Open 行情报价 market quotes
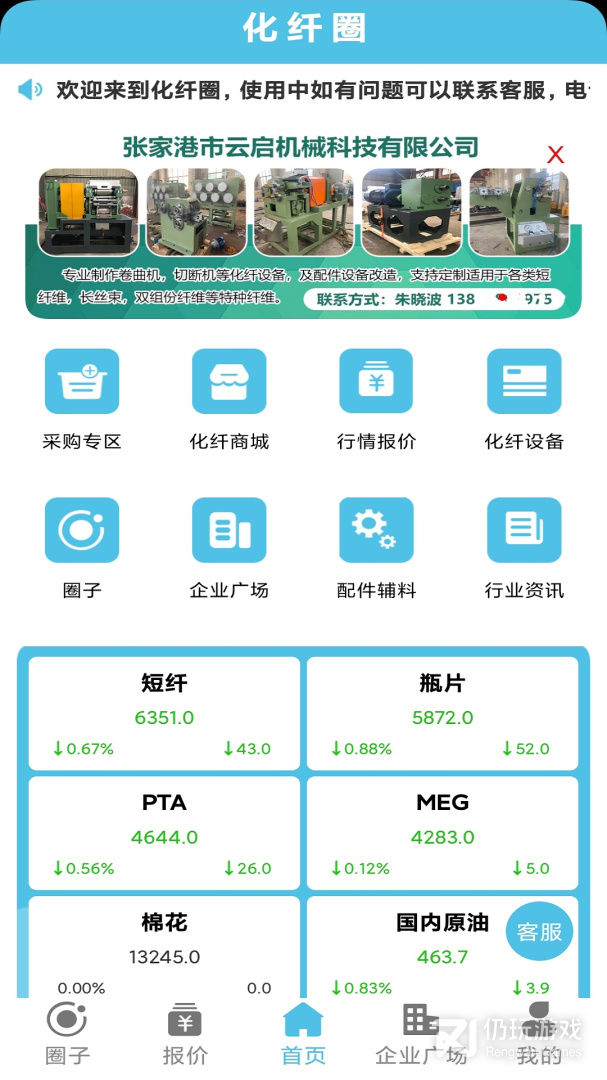Viewport: 607px width, 1080px height. 376,399
